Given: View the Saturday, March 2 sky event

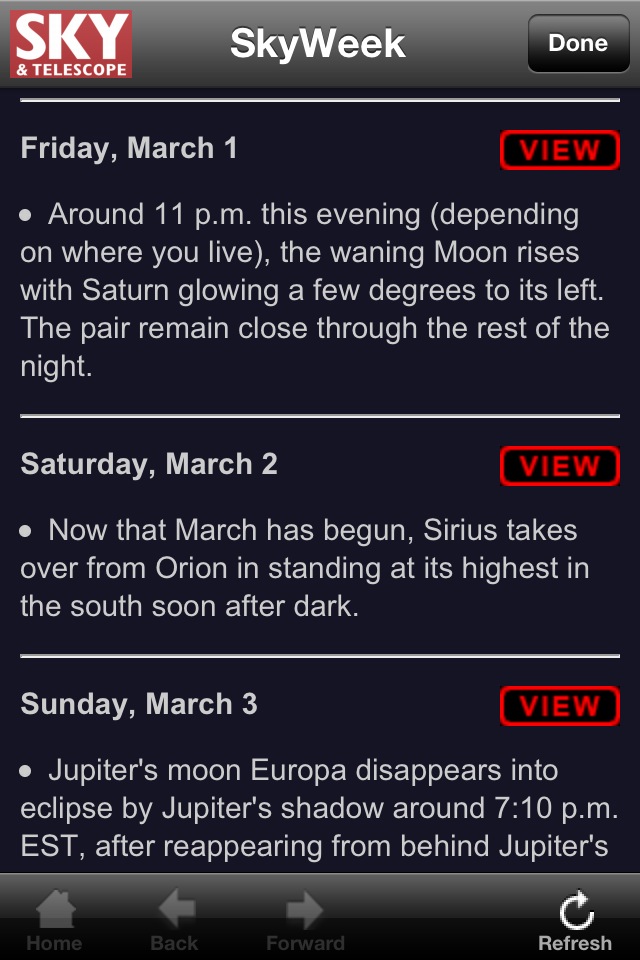Looking at the screenshot, I should coord(560,466).
